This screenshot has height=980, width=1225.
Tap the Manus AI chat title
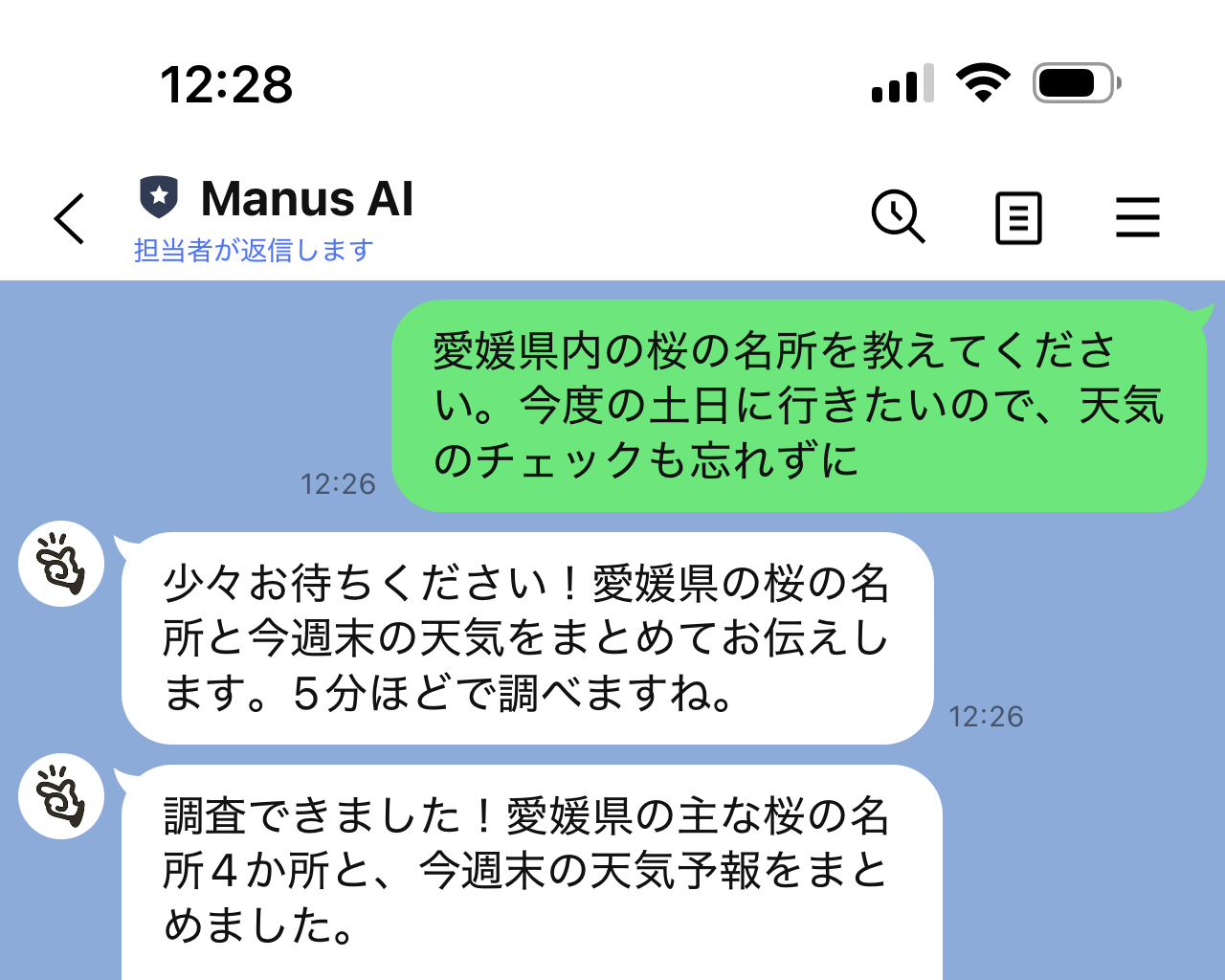point(306,199)
